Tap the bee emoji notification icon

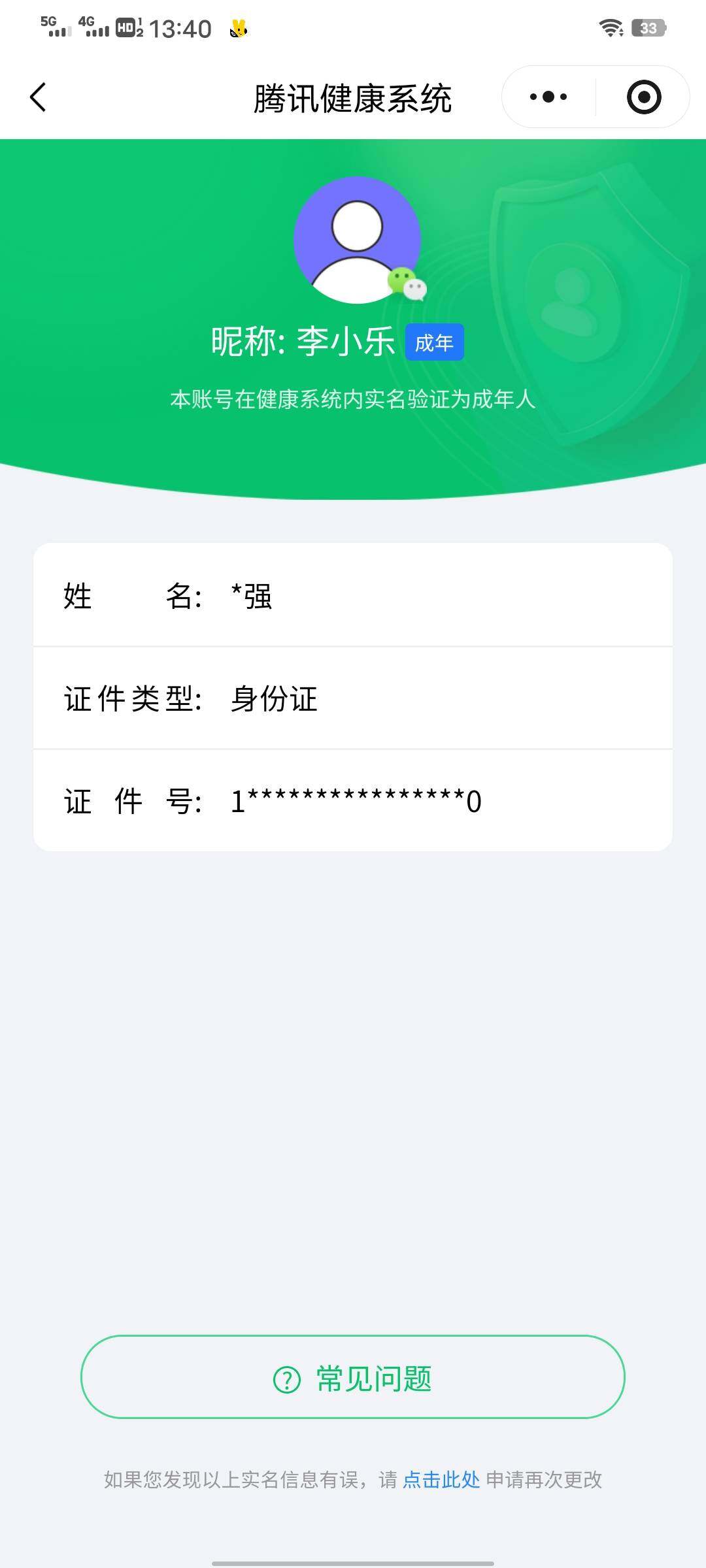[x=239, y=29]
